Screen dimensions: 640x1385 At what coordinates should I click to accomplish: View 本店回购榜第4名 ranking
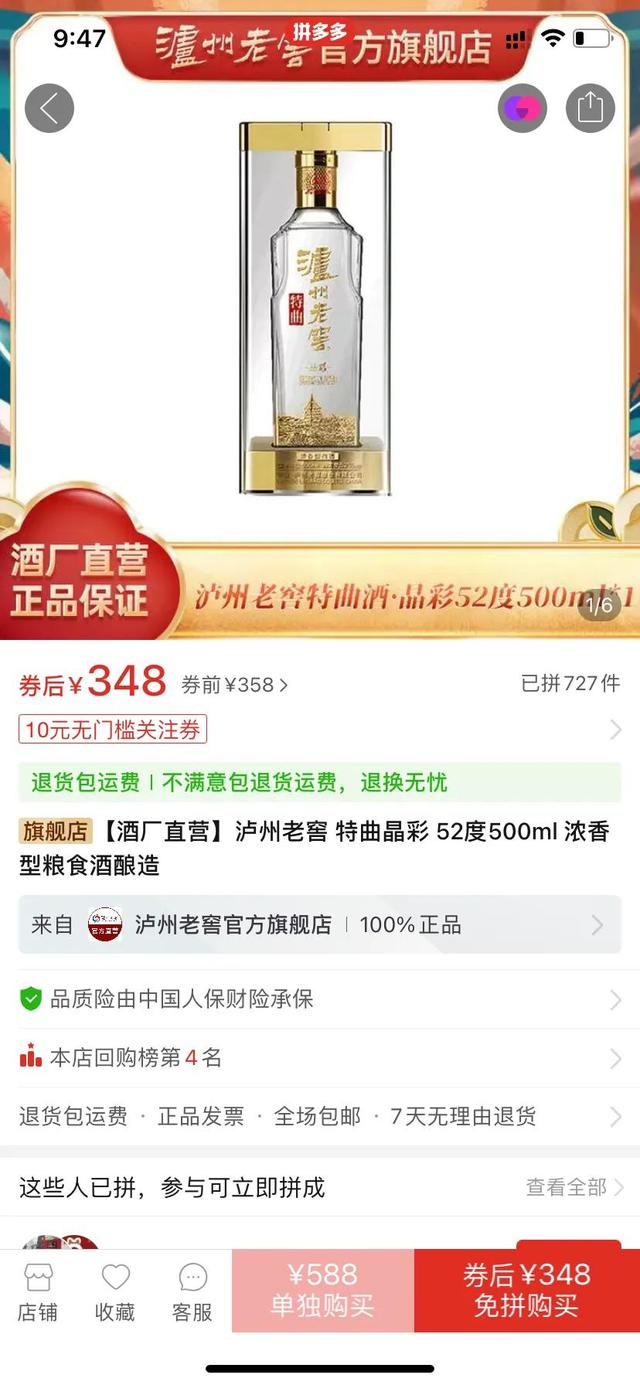(320, 1058)
